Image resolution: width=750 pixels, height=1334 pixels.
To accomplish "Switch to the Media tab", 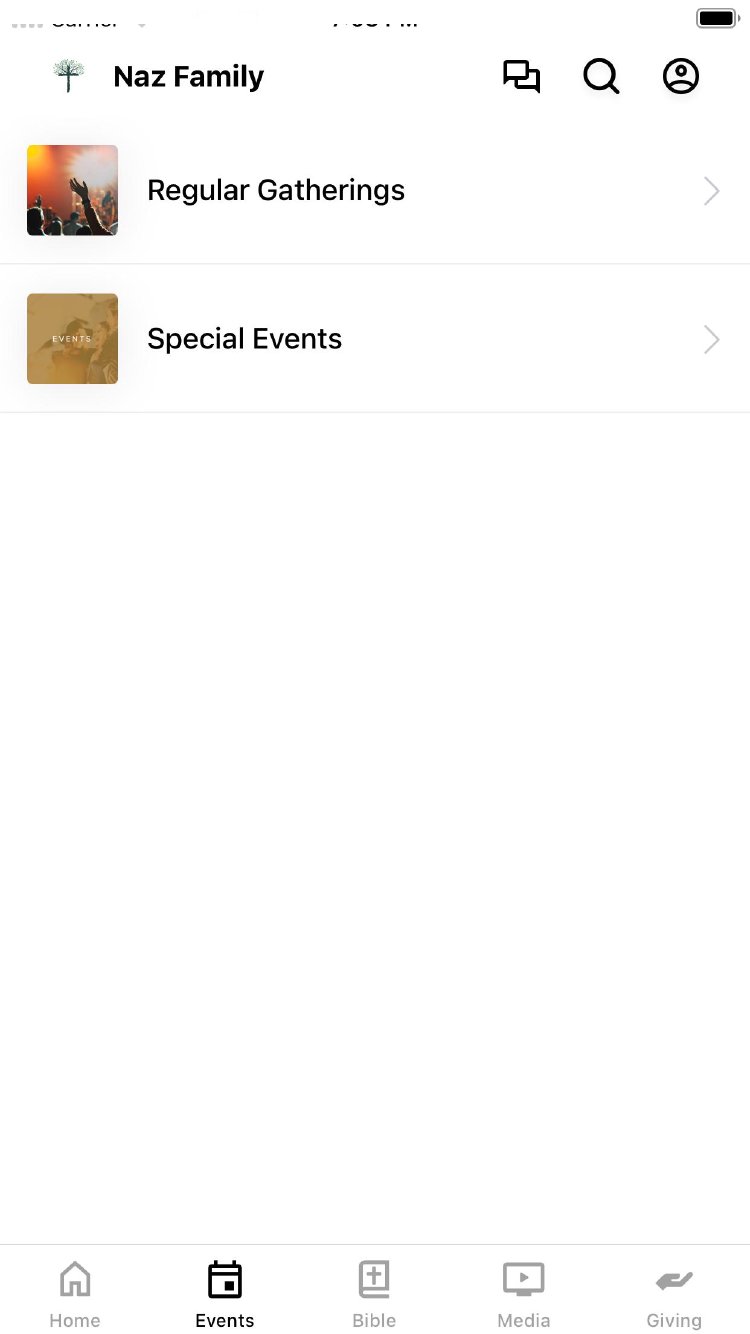I will (x=524, y=1293).
